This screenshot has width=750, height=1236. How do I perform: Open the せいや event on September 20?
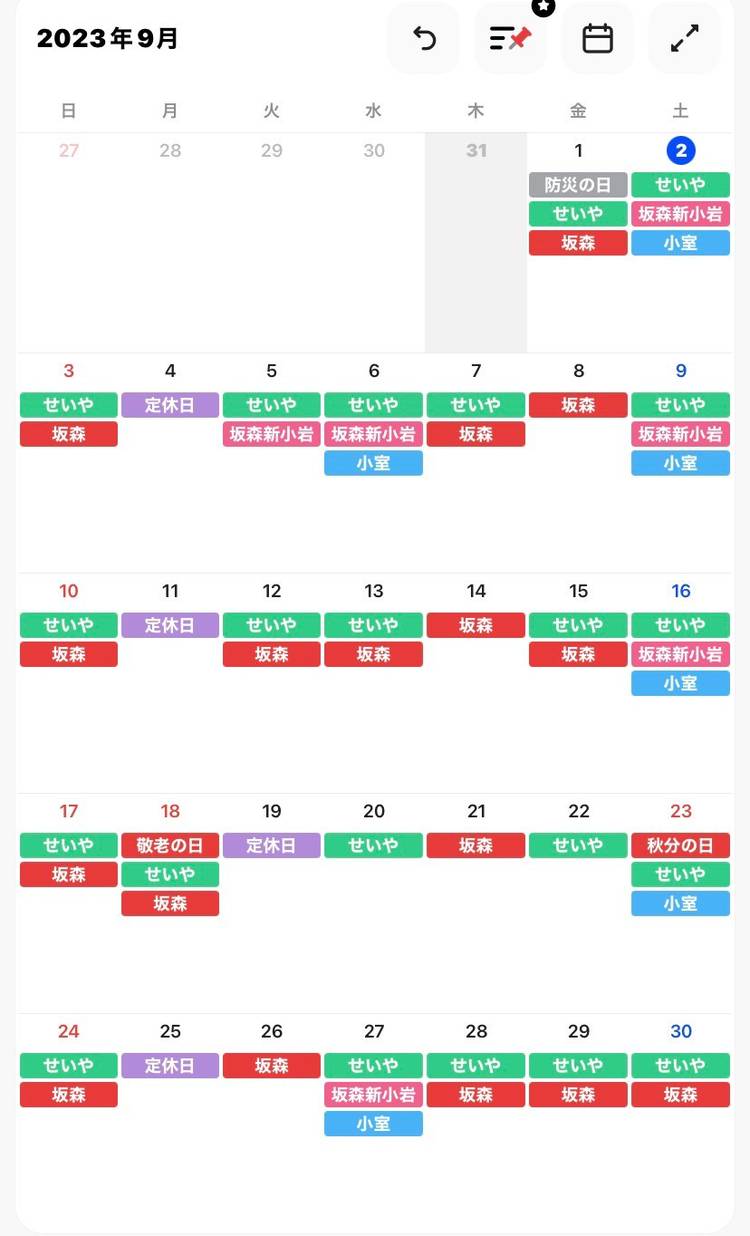374,845
